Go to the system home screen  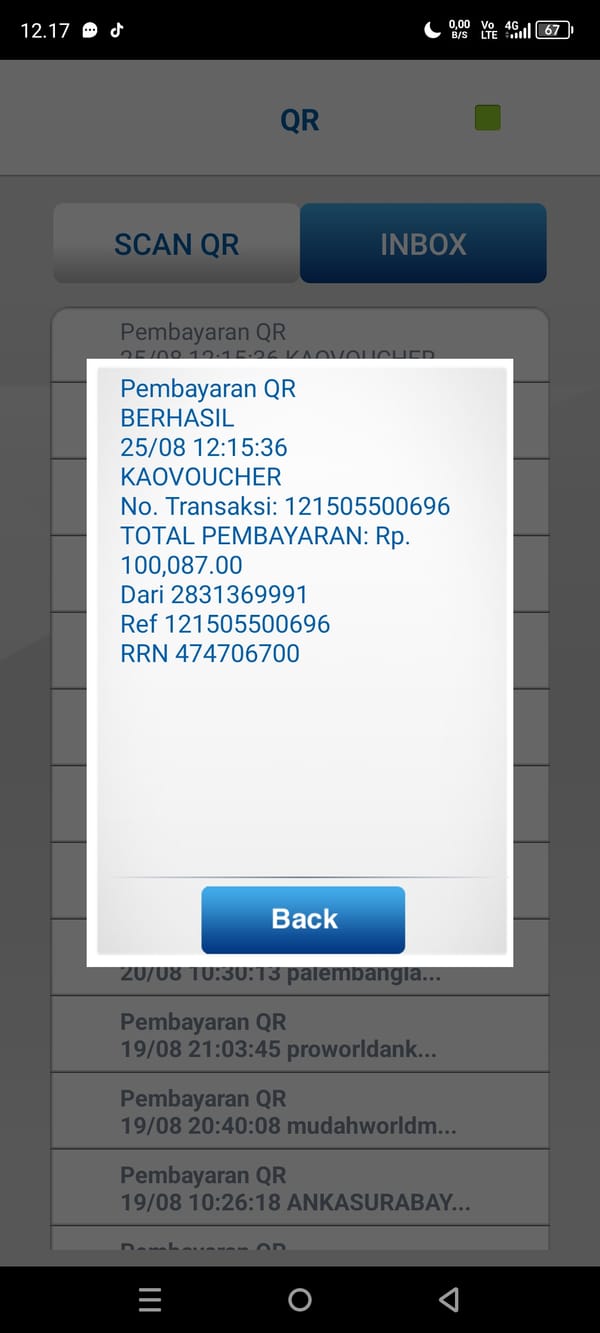[299, 1299]
